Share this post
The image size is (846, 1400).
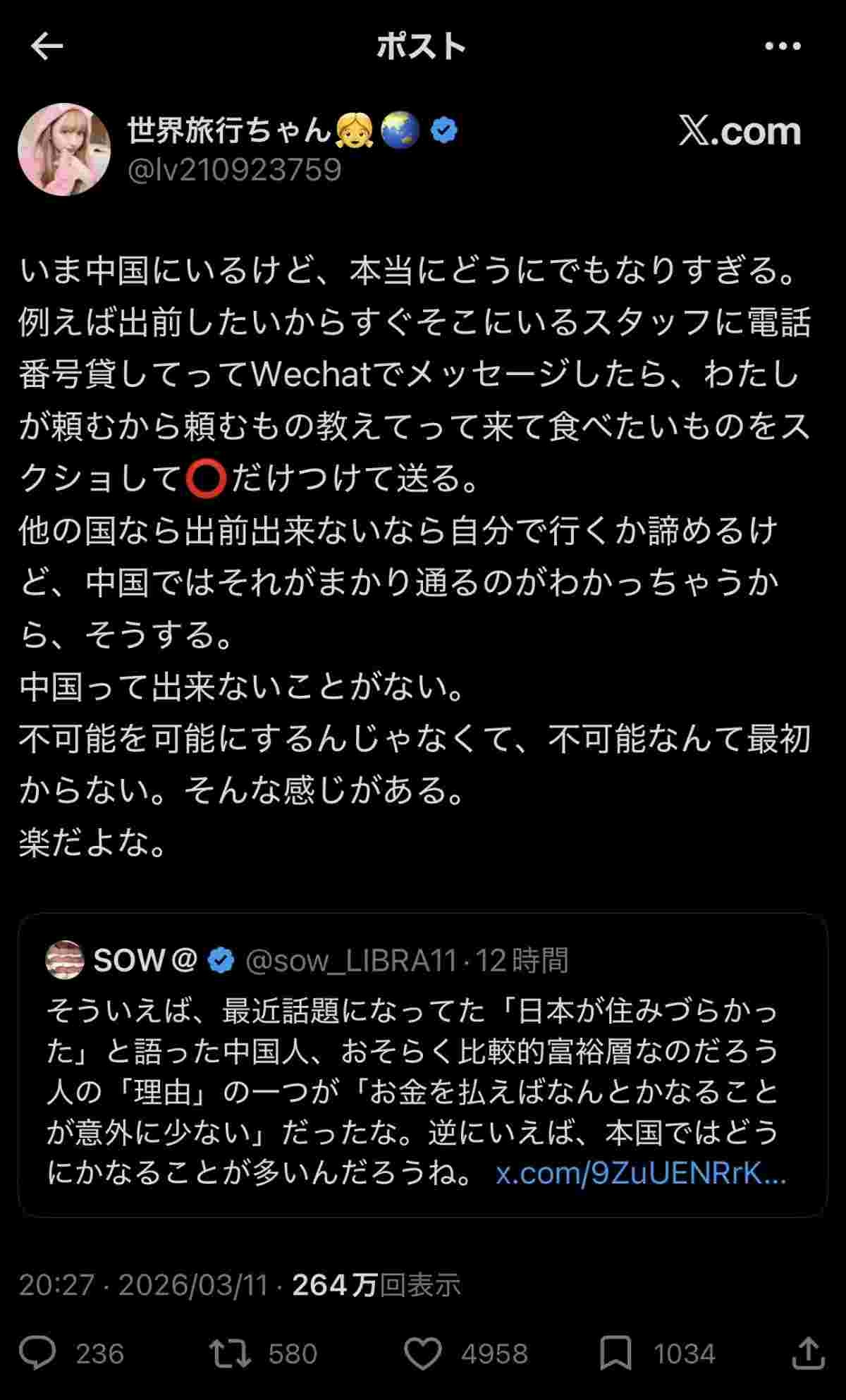click(808, 1353)
